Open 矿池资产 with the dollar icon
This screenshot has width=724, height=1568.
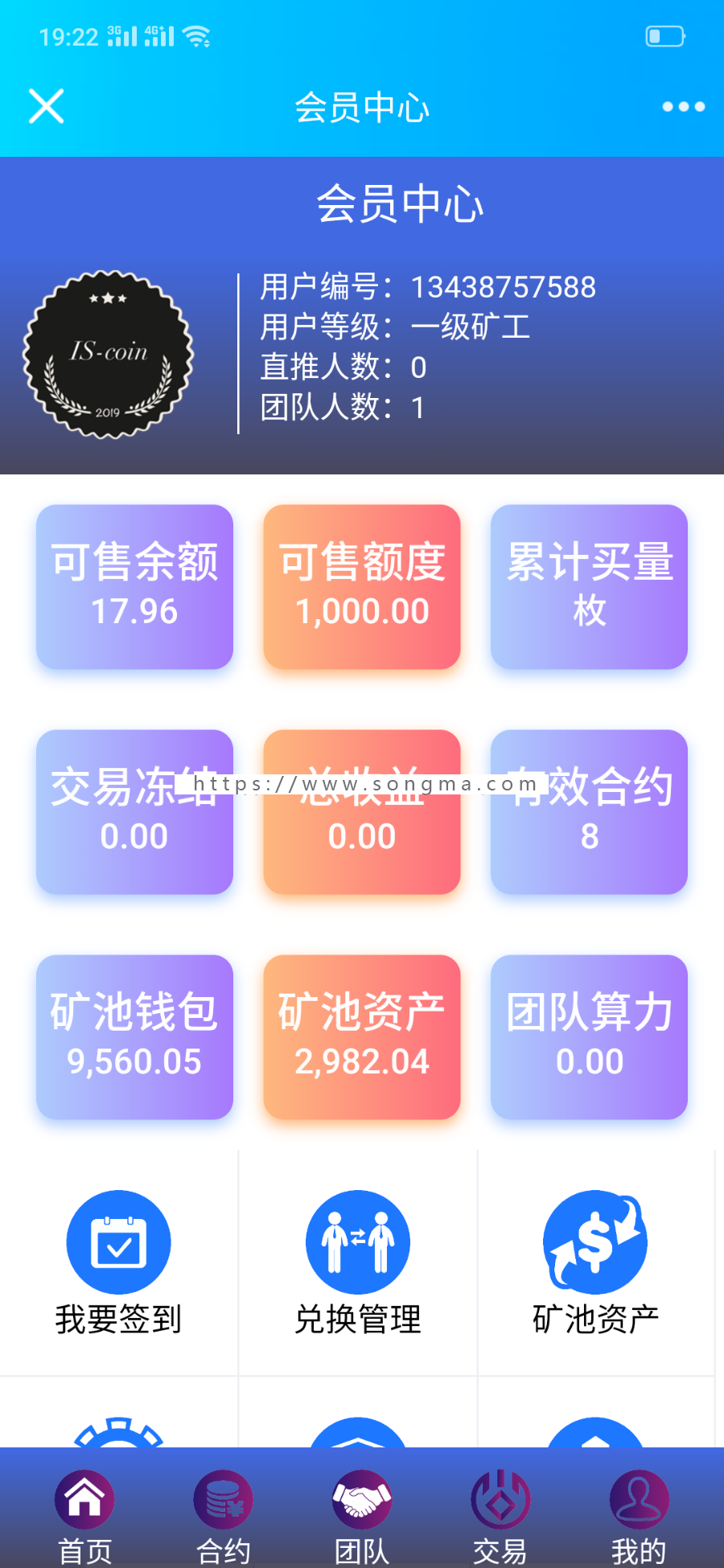pos(596,1263)
